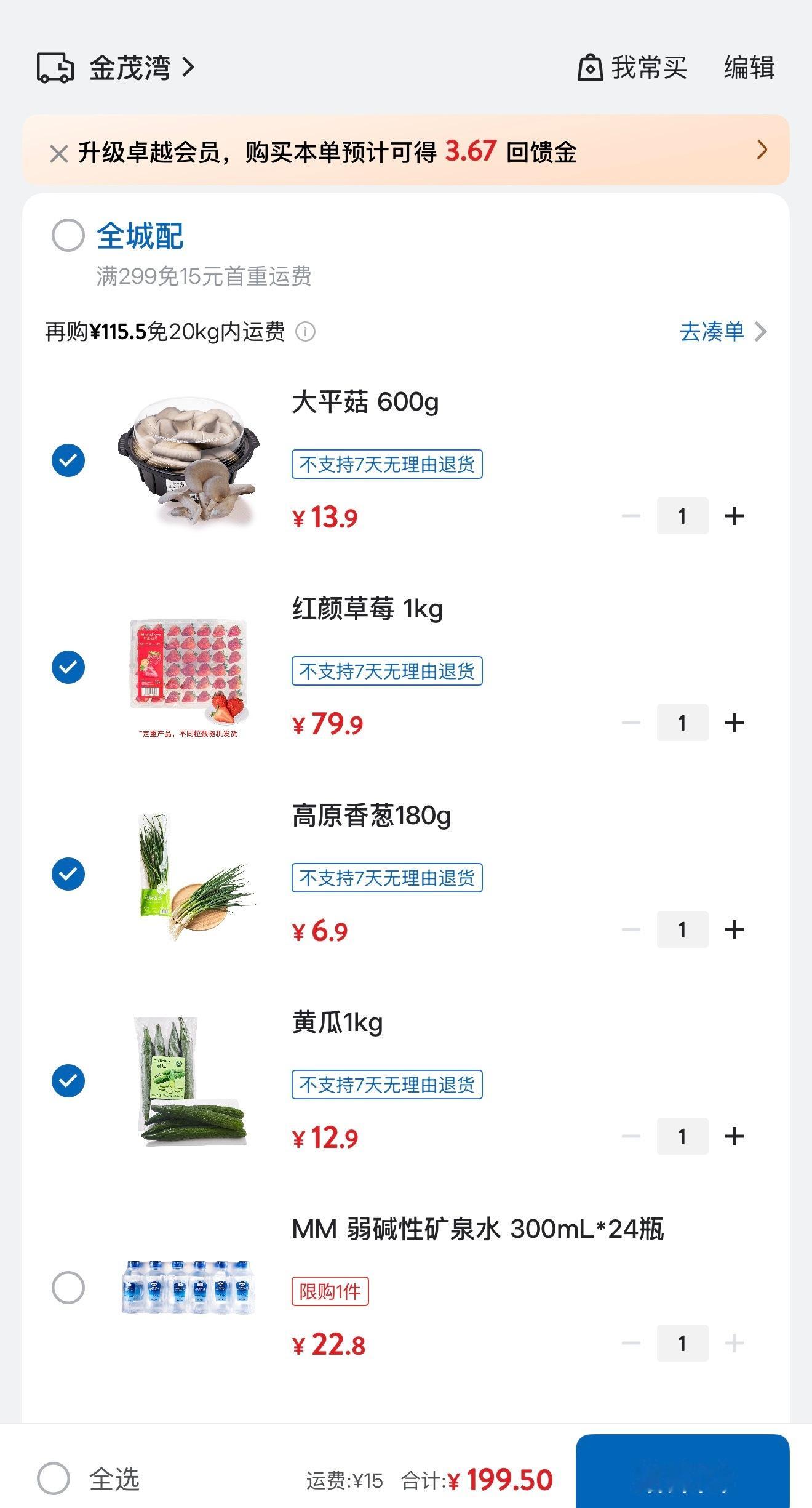Open delivery options via truck icon
This screenshot has height=1508, width=812.
[x=54, y=69]
